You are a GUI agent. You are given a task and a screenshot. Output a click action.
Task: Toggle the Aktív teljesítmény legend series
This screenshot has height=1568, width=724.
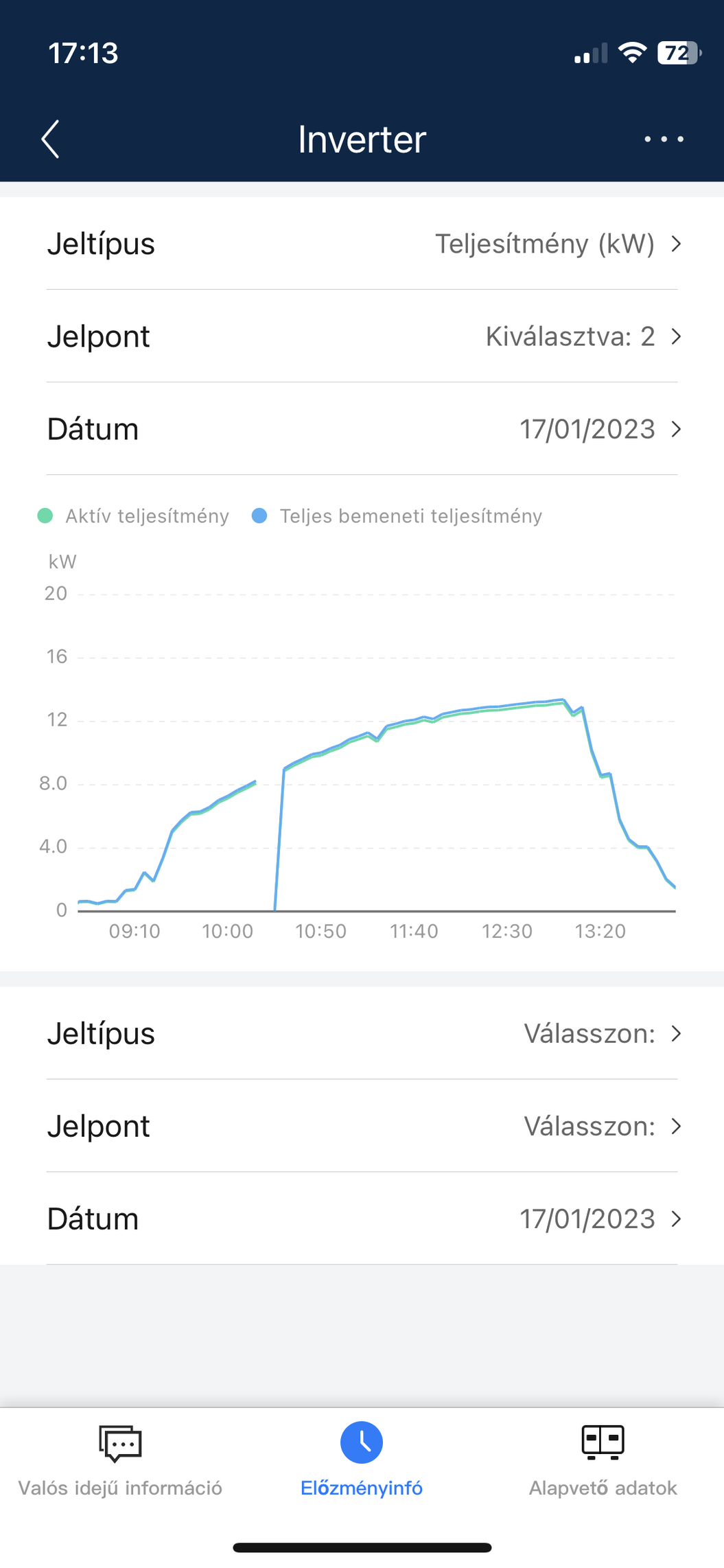pyautogui.click(x=133, y=516)
